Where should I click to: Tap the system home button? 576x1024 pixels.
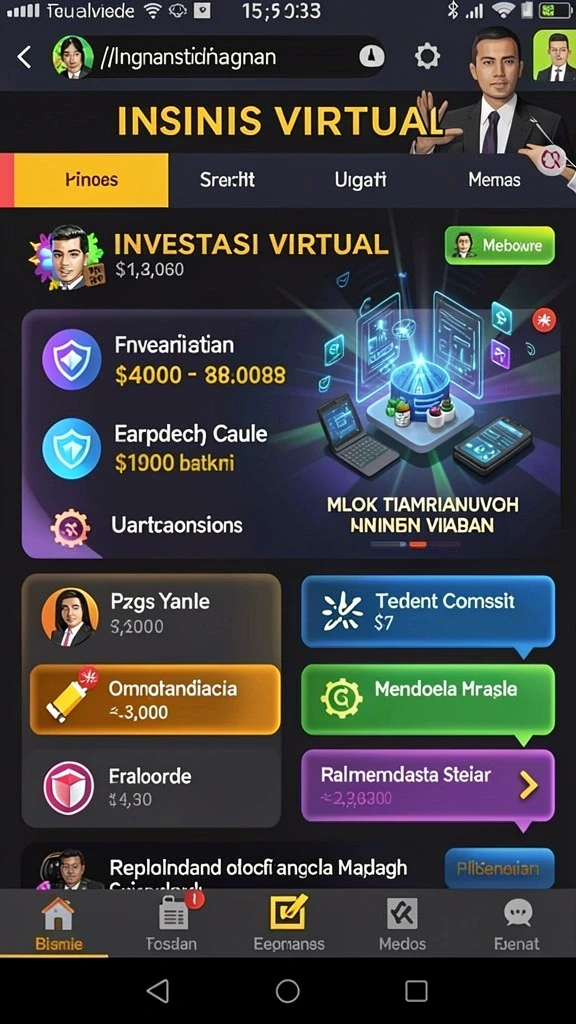(x=287, y=990)
